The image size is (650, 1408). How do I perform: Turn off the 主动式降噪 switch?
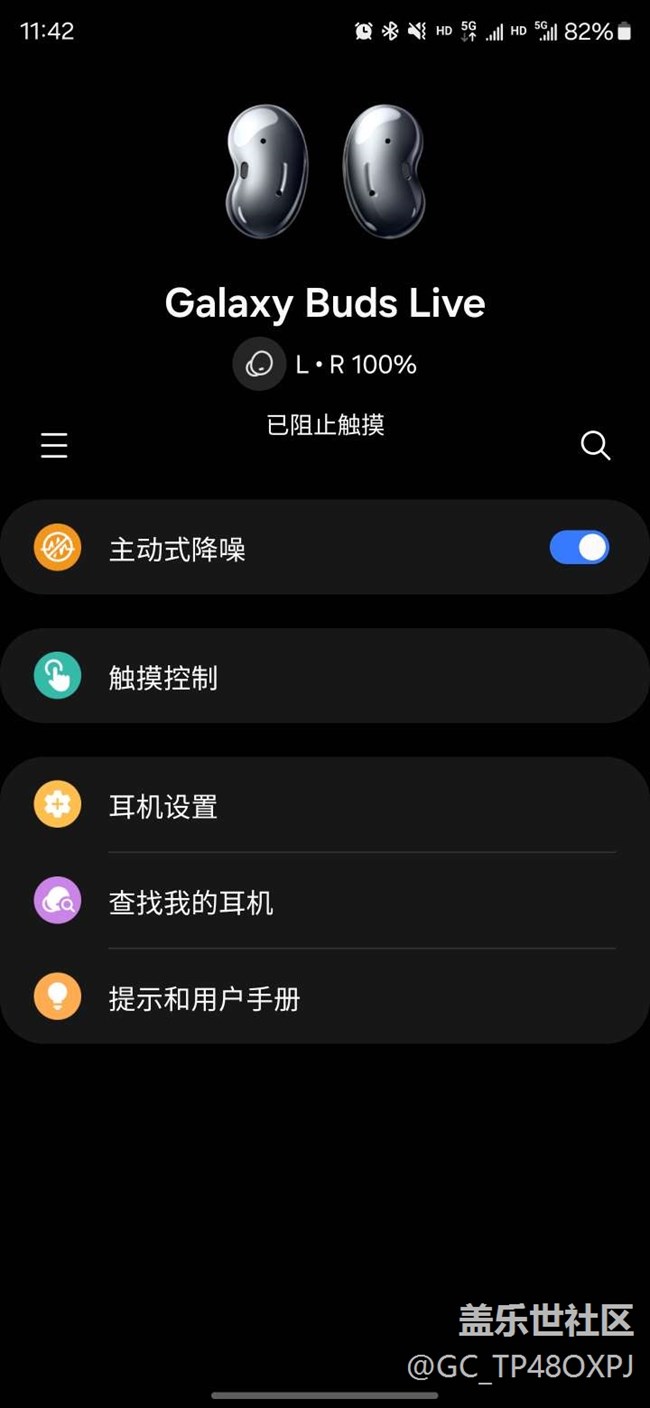[579, 548]
